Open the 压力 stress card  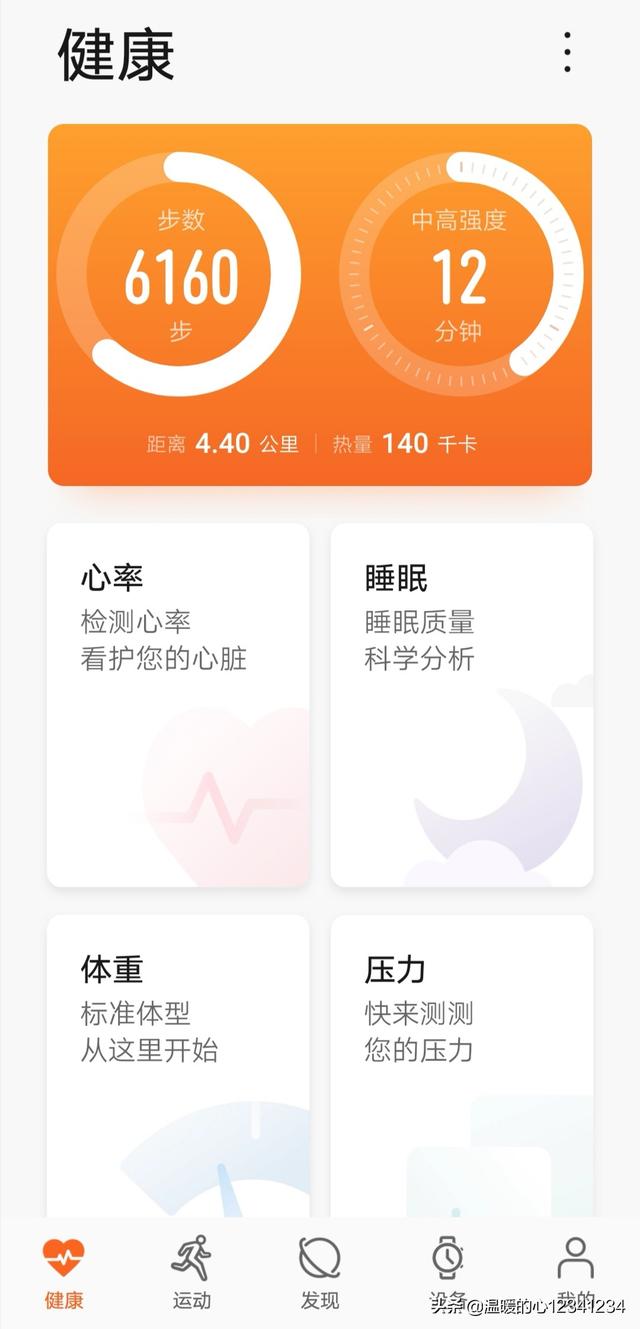click(462, 1065)
